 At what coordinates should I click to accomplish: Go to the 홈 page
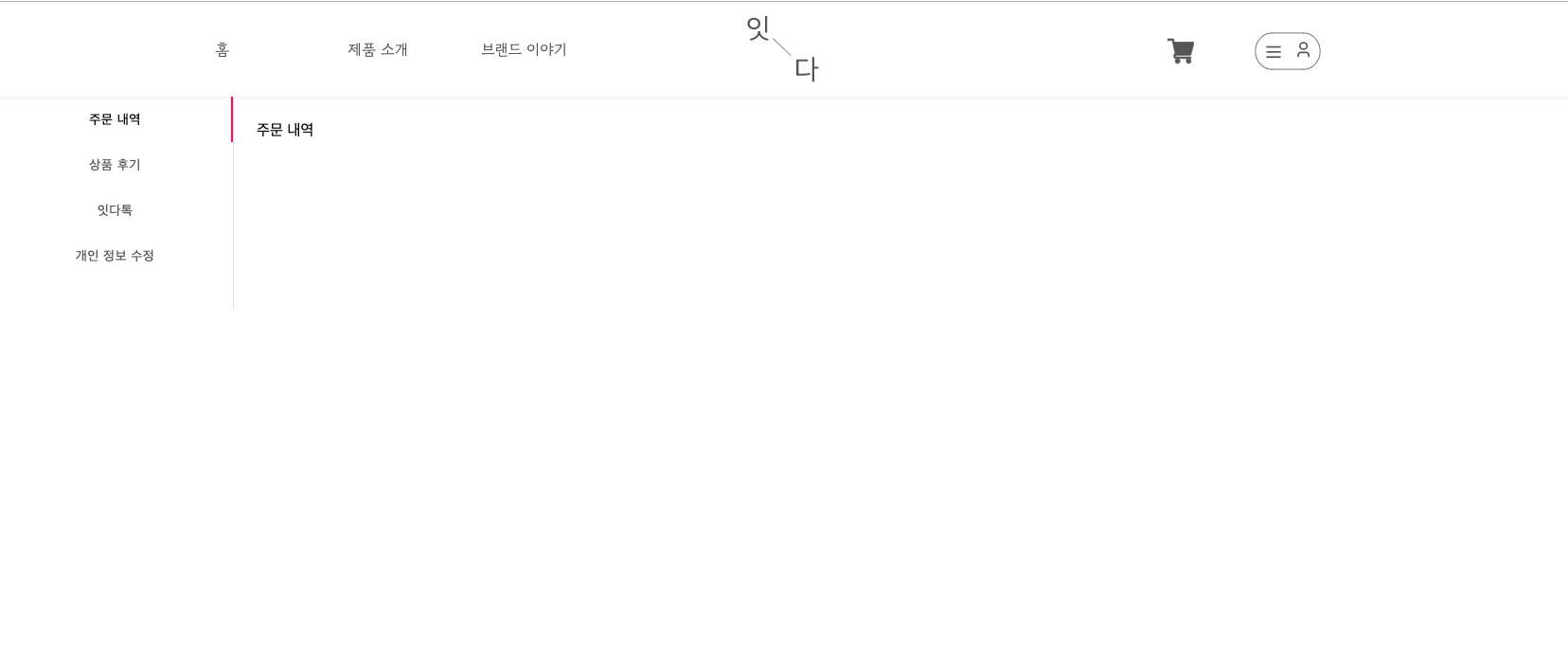click(x=223, y=49)
